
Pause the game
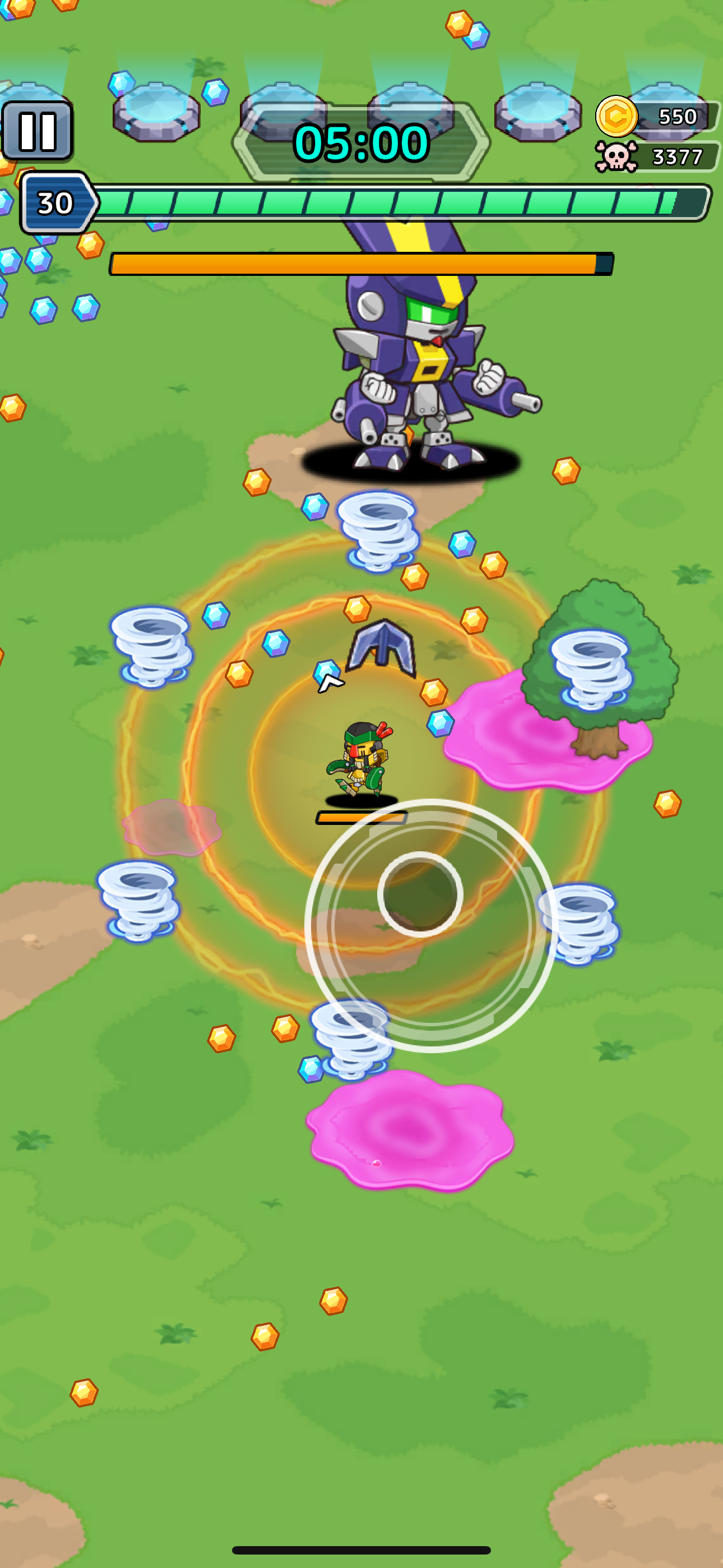[38, 131]
